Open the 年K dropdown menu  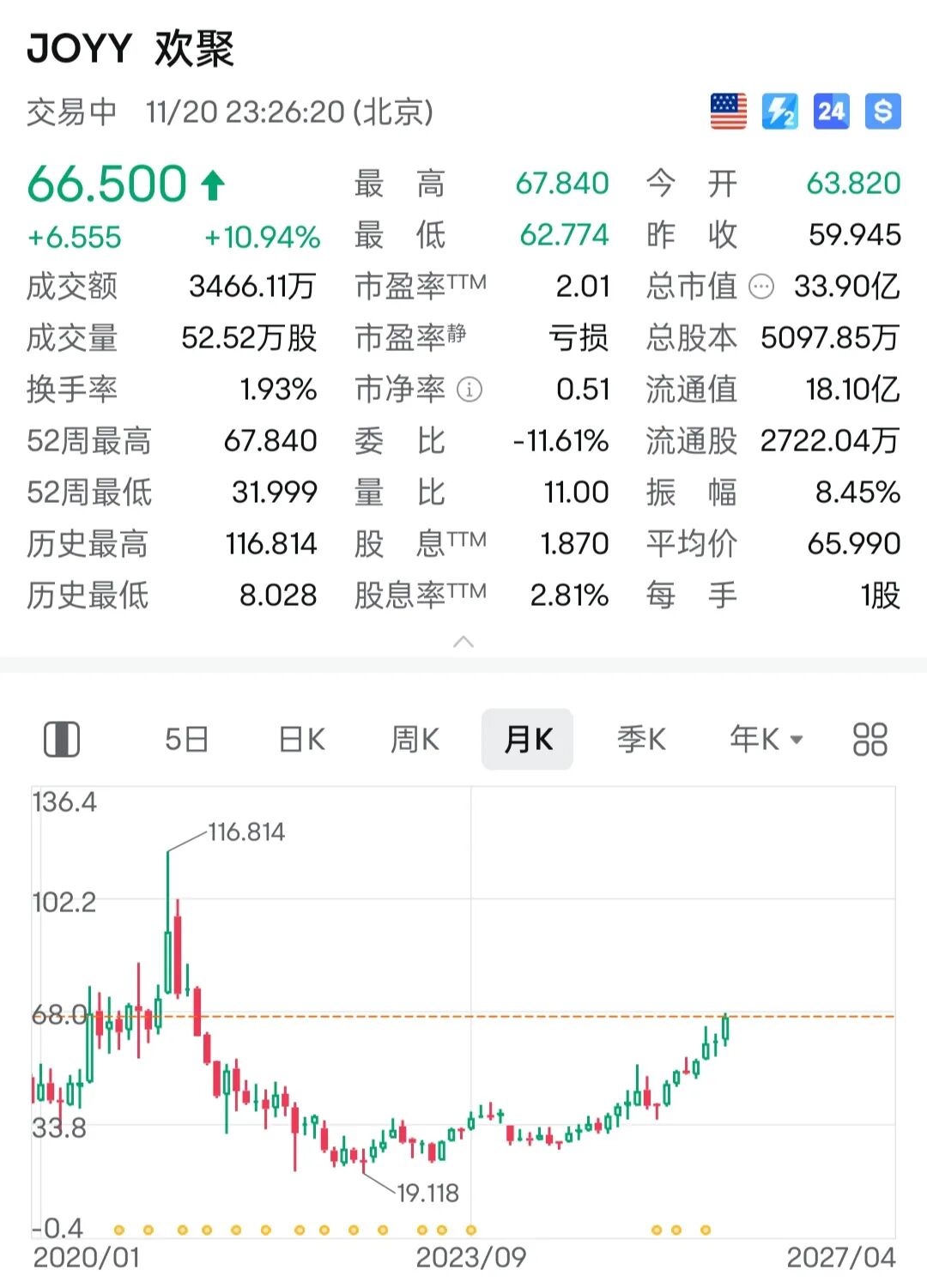[765, 739]
